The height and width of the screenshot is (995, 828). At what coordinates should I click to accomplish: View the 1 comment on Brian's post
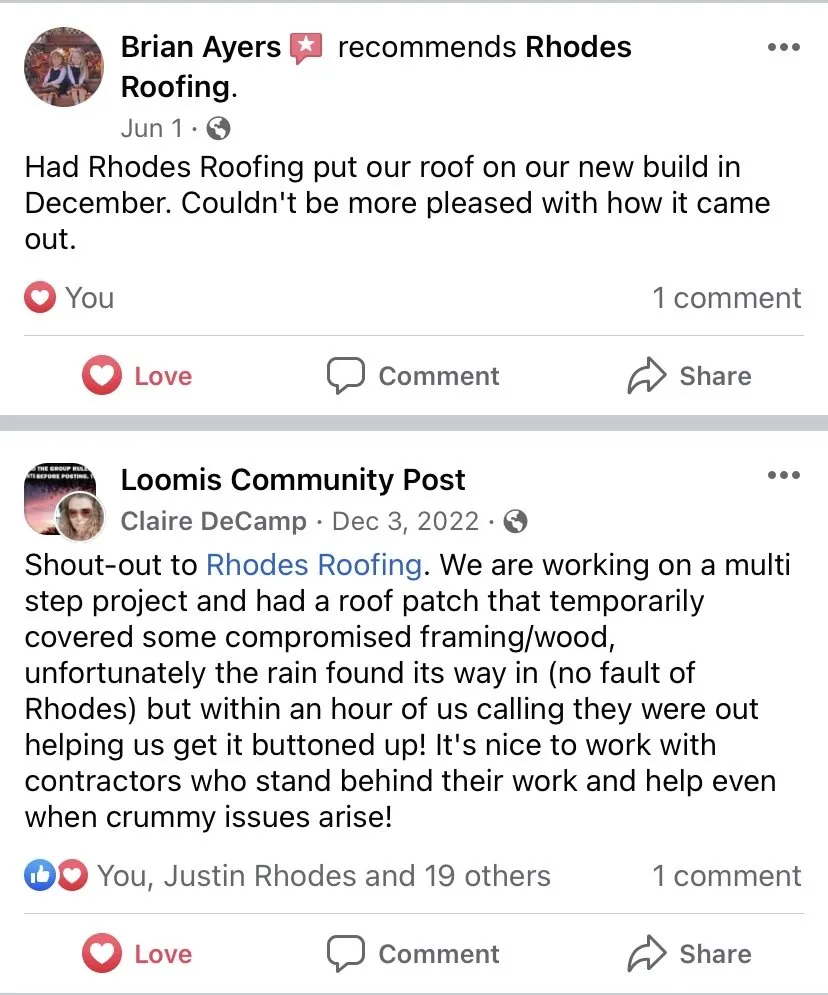[x=726, y=298]
